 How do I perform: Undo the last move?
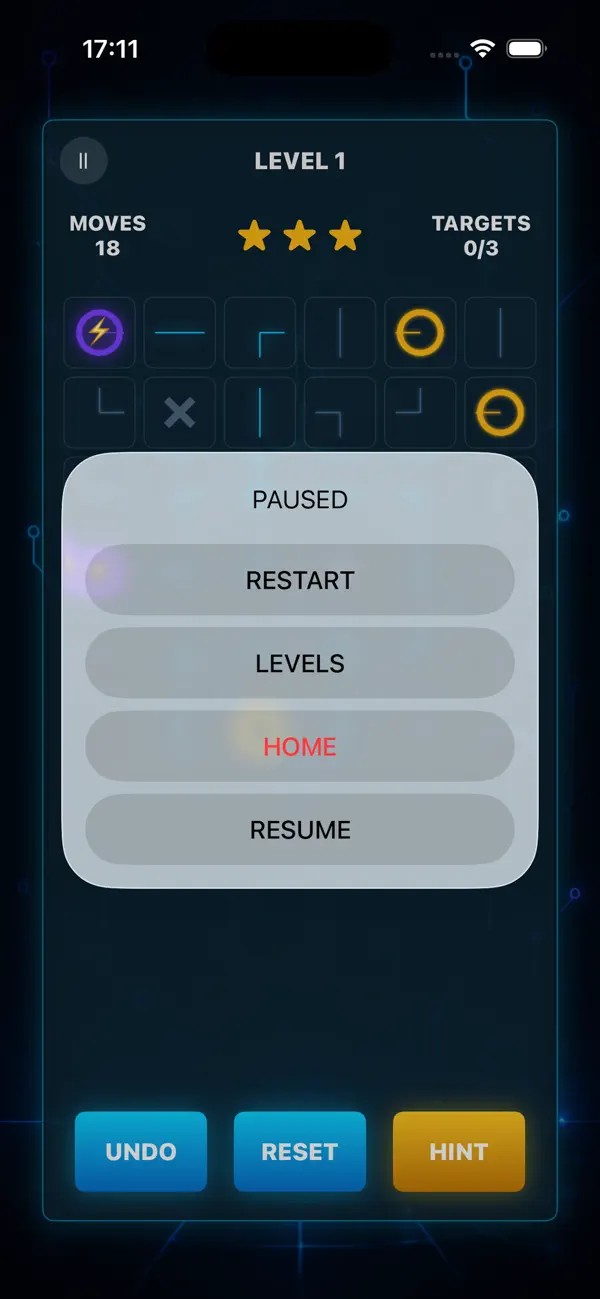141,1151
